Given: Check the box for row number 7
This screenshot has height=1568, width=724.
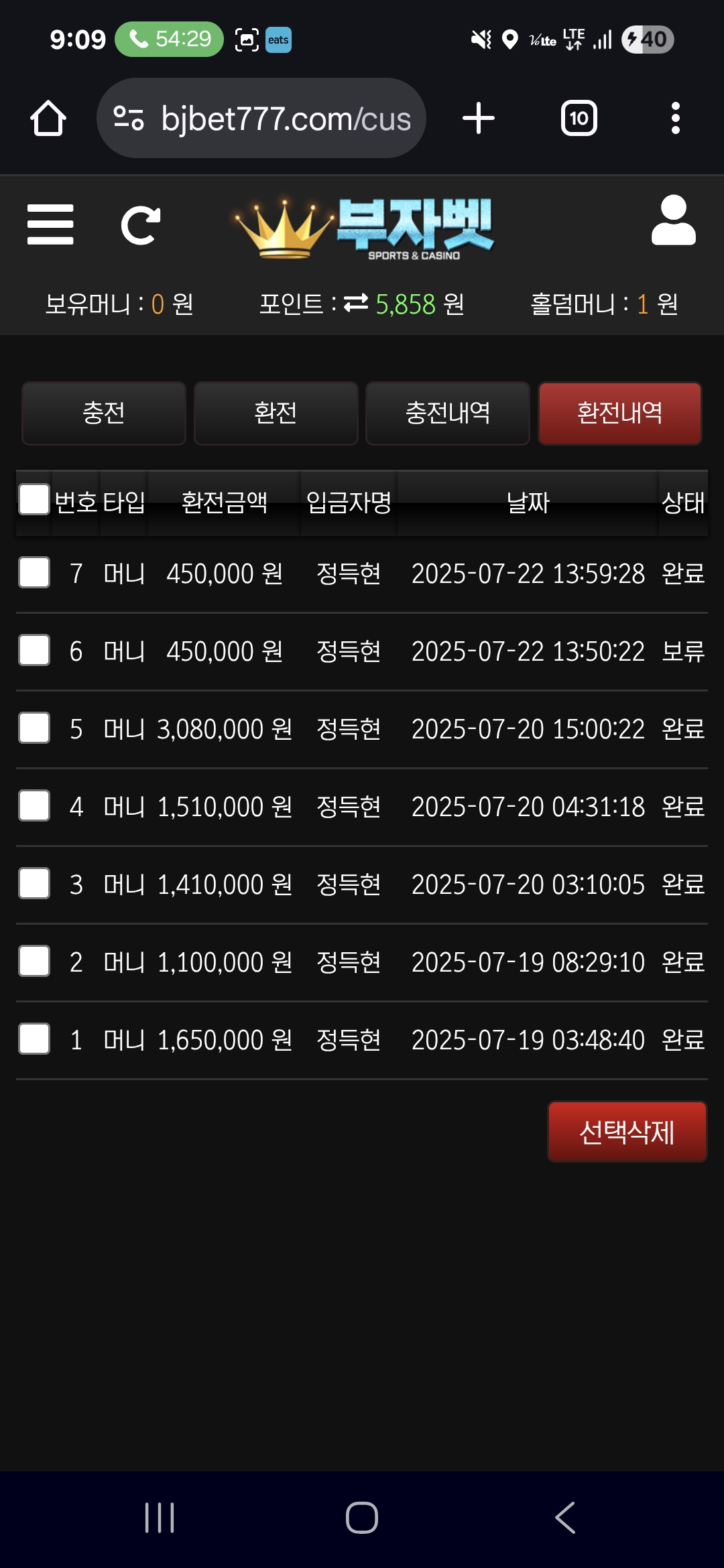Looking at the screenshot, I should pyautogui.click(x=34, y=572).
